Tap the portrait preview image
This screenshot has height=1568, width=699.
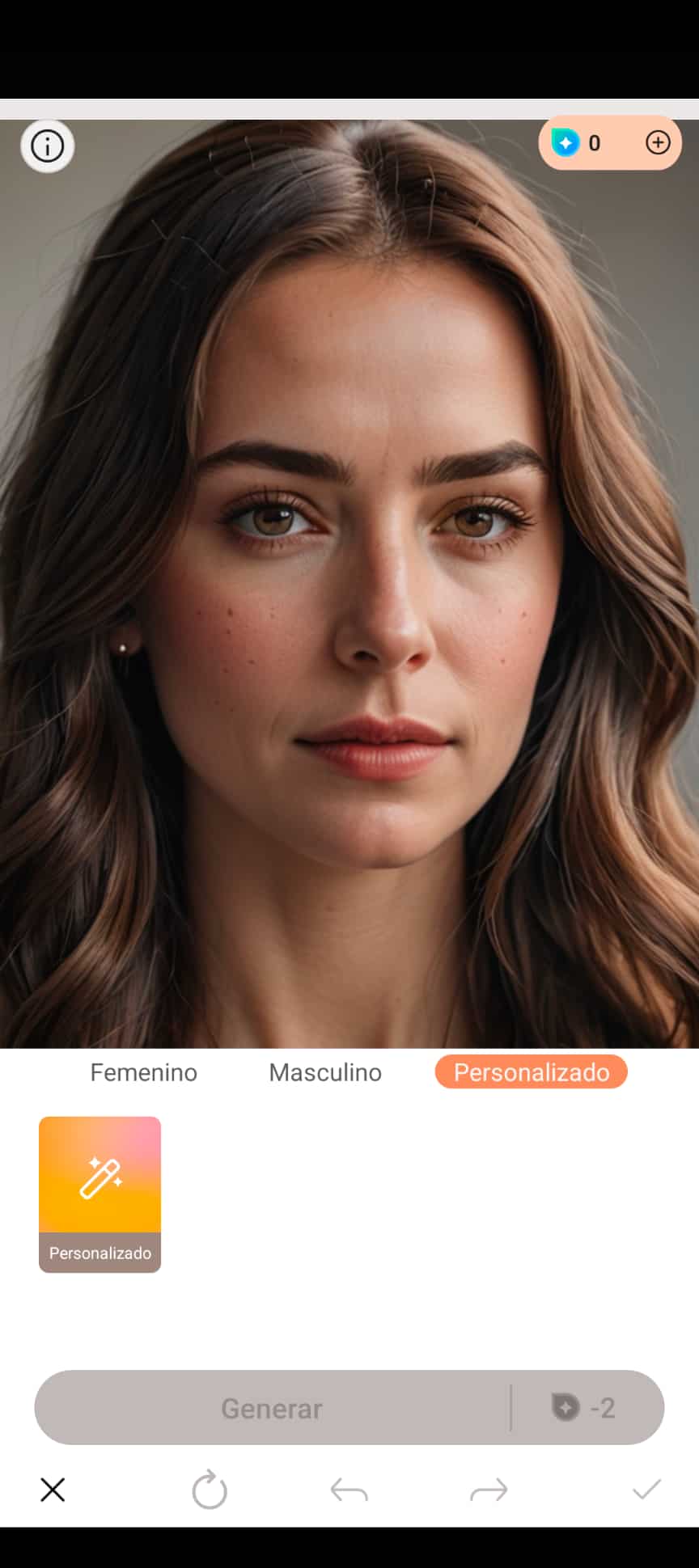coord(349,566)
